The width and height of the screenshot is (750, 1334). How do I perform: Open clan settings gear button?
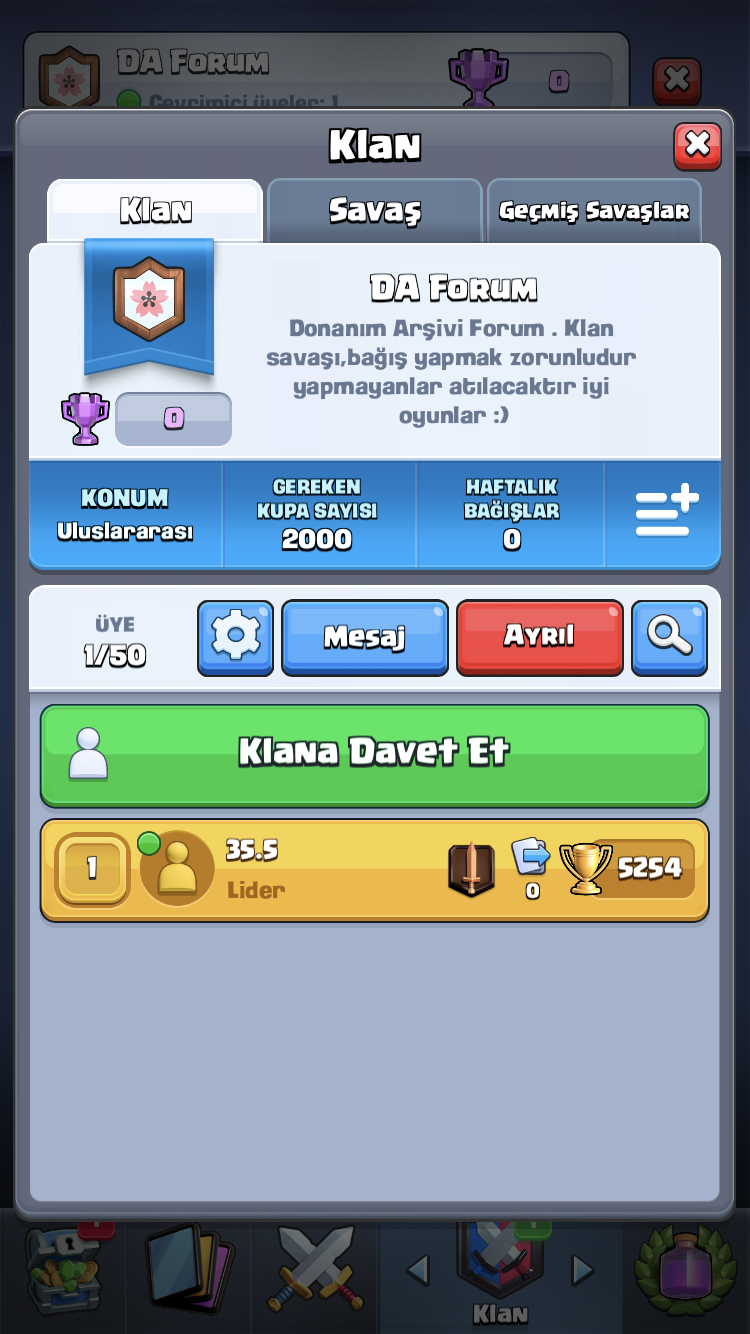pos(235,637)
